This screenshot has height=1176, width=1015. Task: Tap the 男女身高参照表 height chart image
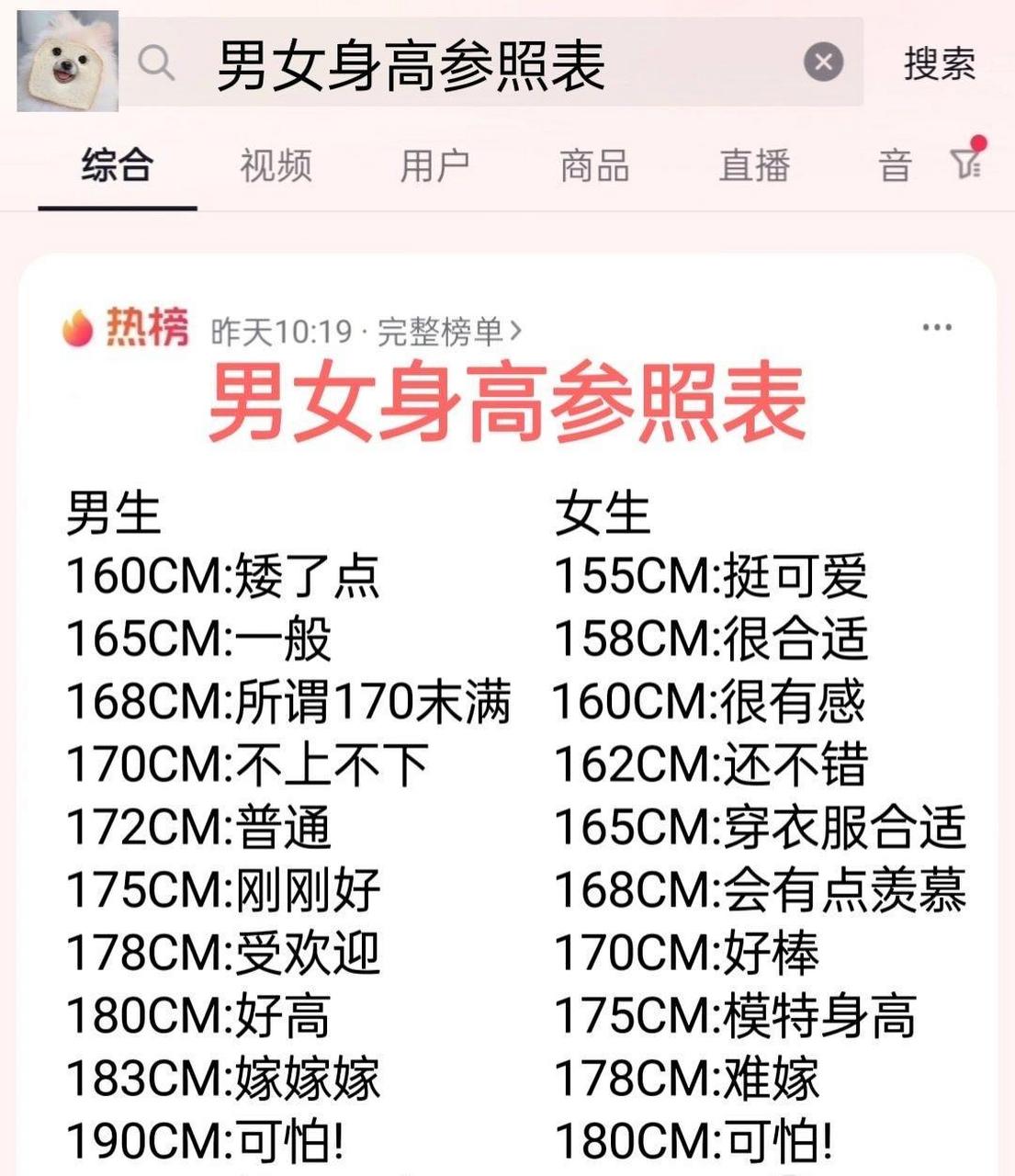(505, 781)
